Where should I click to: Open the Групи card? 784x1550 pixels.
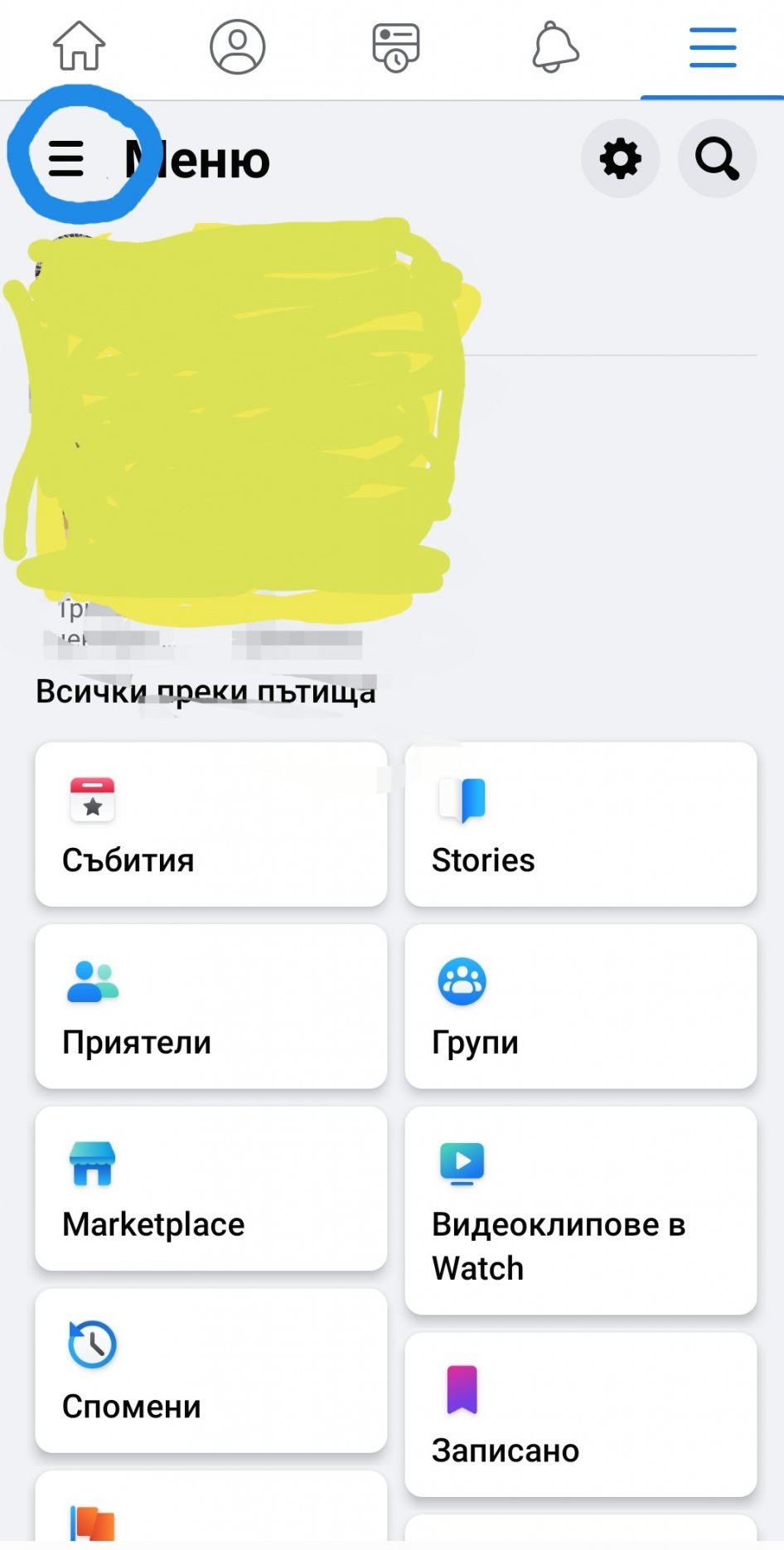coord(580,1006)
